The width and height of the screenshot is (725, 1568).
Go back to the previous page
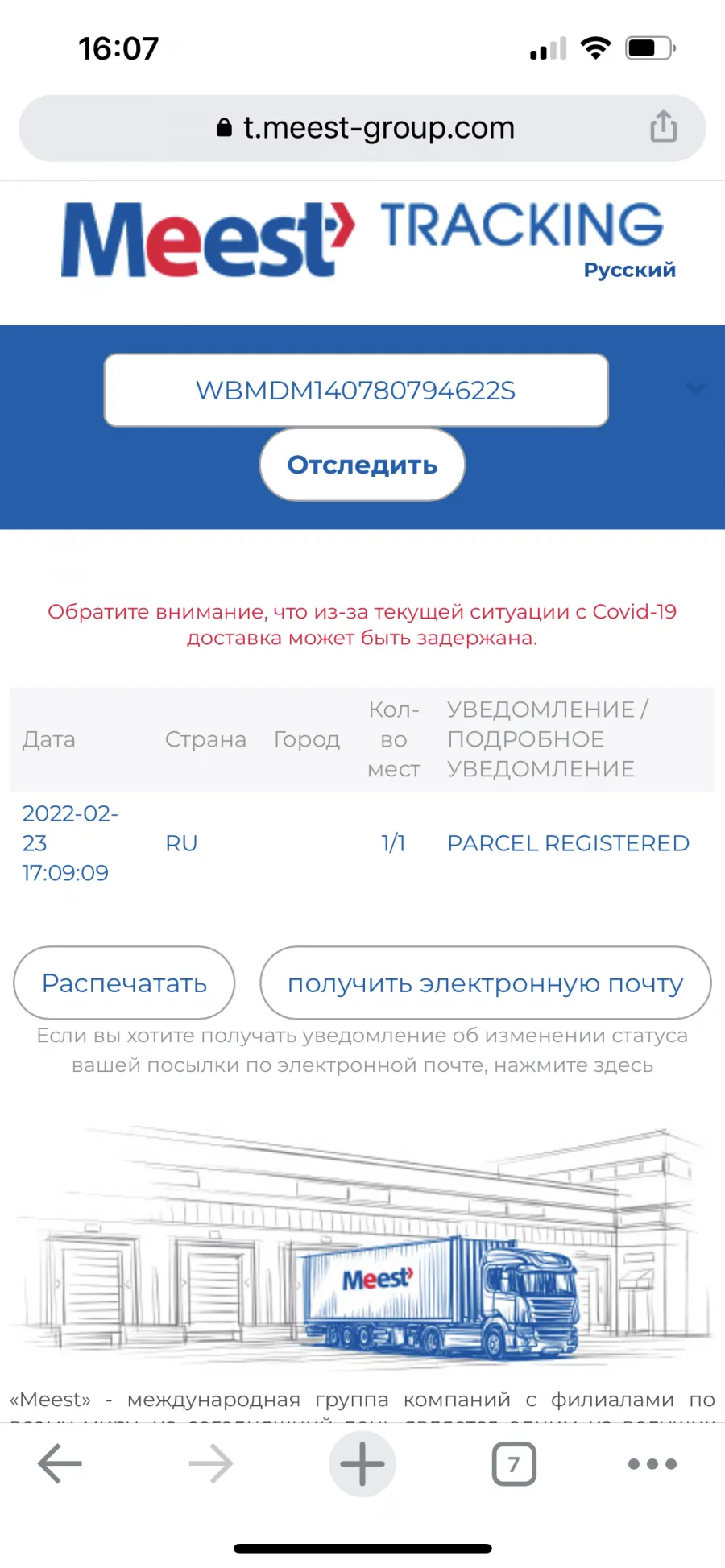pos(60,1463)
